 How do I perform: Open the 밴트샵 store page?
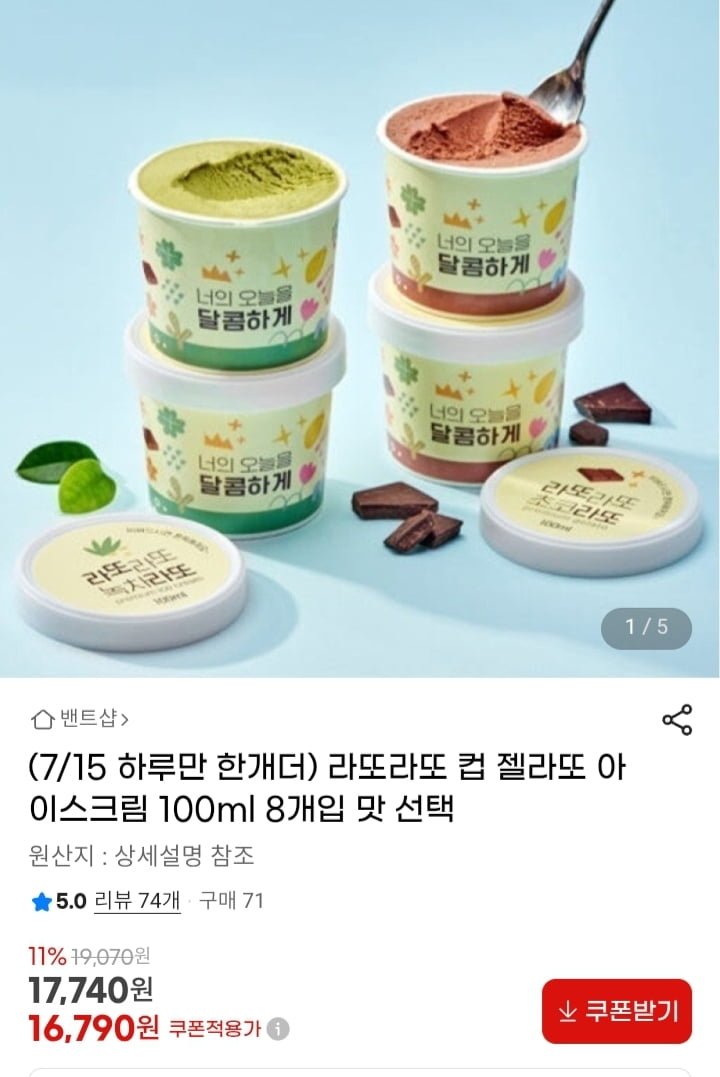80,717
